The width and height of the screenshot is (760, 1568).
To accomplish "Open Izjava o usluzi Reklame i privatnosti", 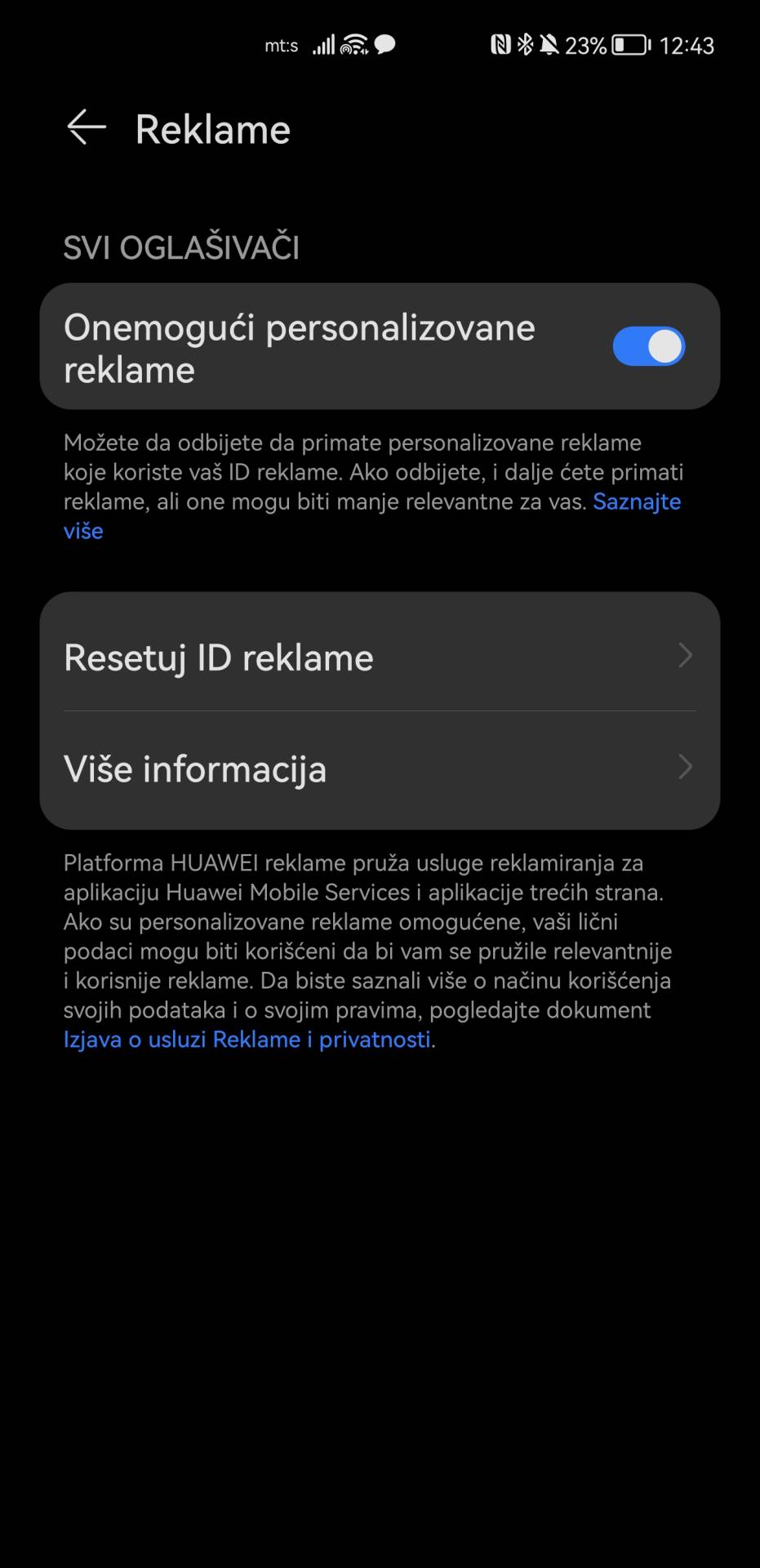I will click(x=247, y=1039).
